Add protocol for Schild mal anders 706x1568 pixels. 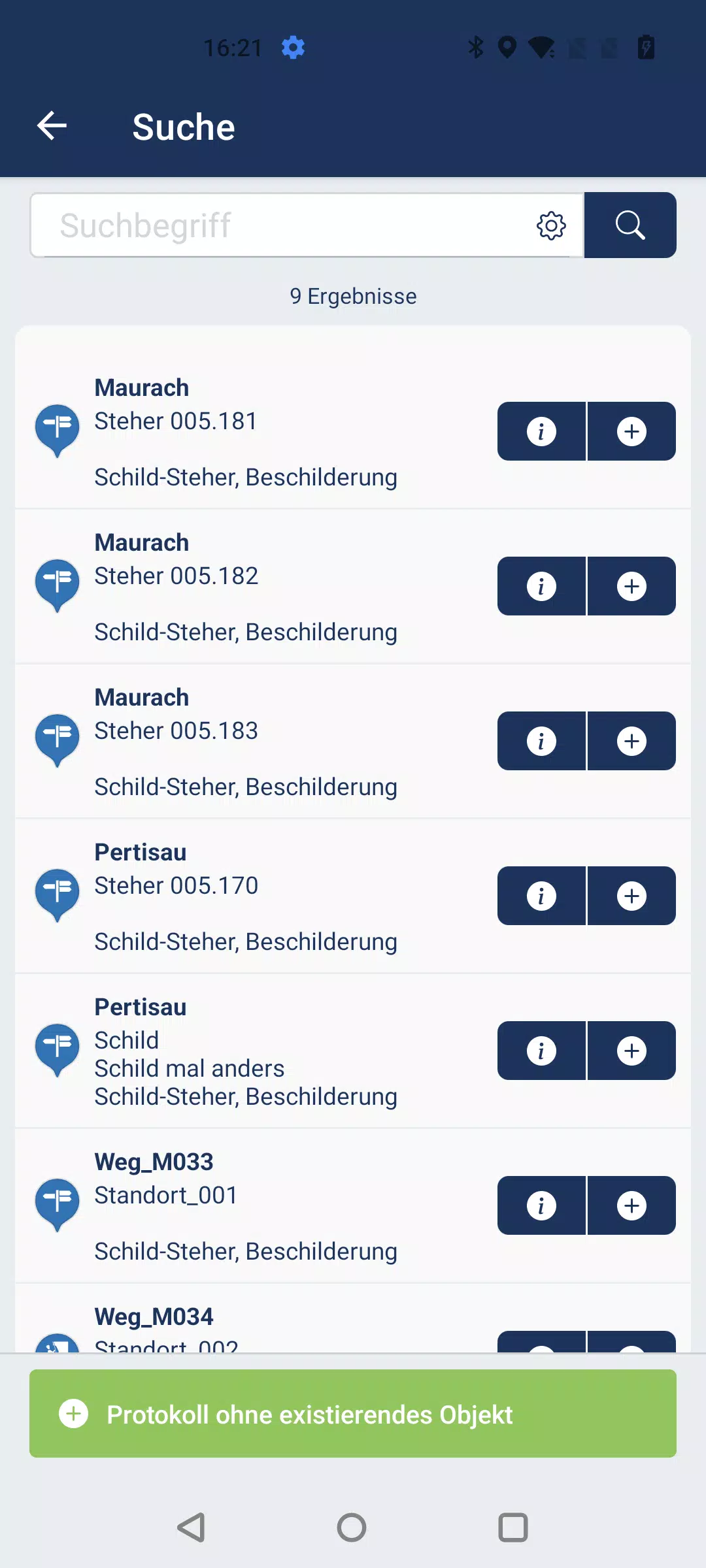tap(631, 1051)
